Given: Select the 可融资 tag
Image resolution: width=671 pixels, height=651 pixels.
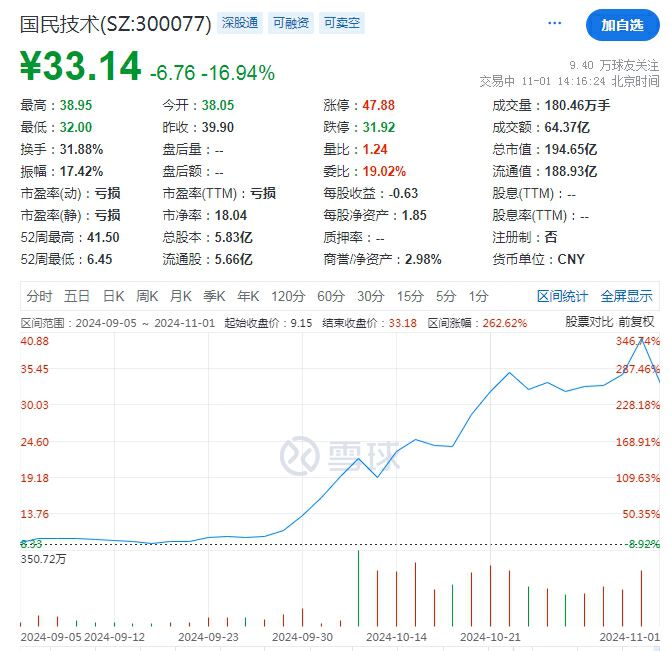Looking at the screenshot, I should click(290, 23).
